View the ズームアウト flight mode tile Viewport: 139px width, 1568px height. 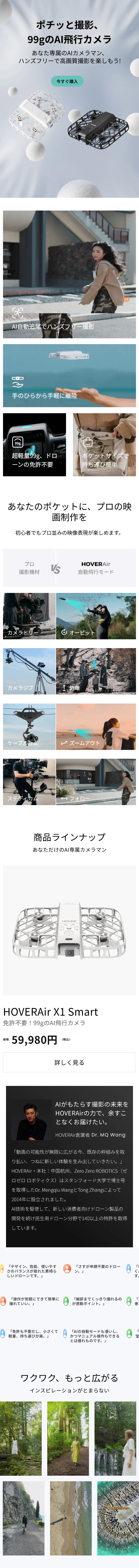pyautogui.click(x=96, y=727)
